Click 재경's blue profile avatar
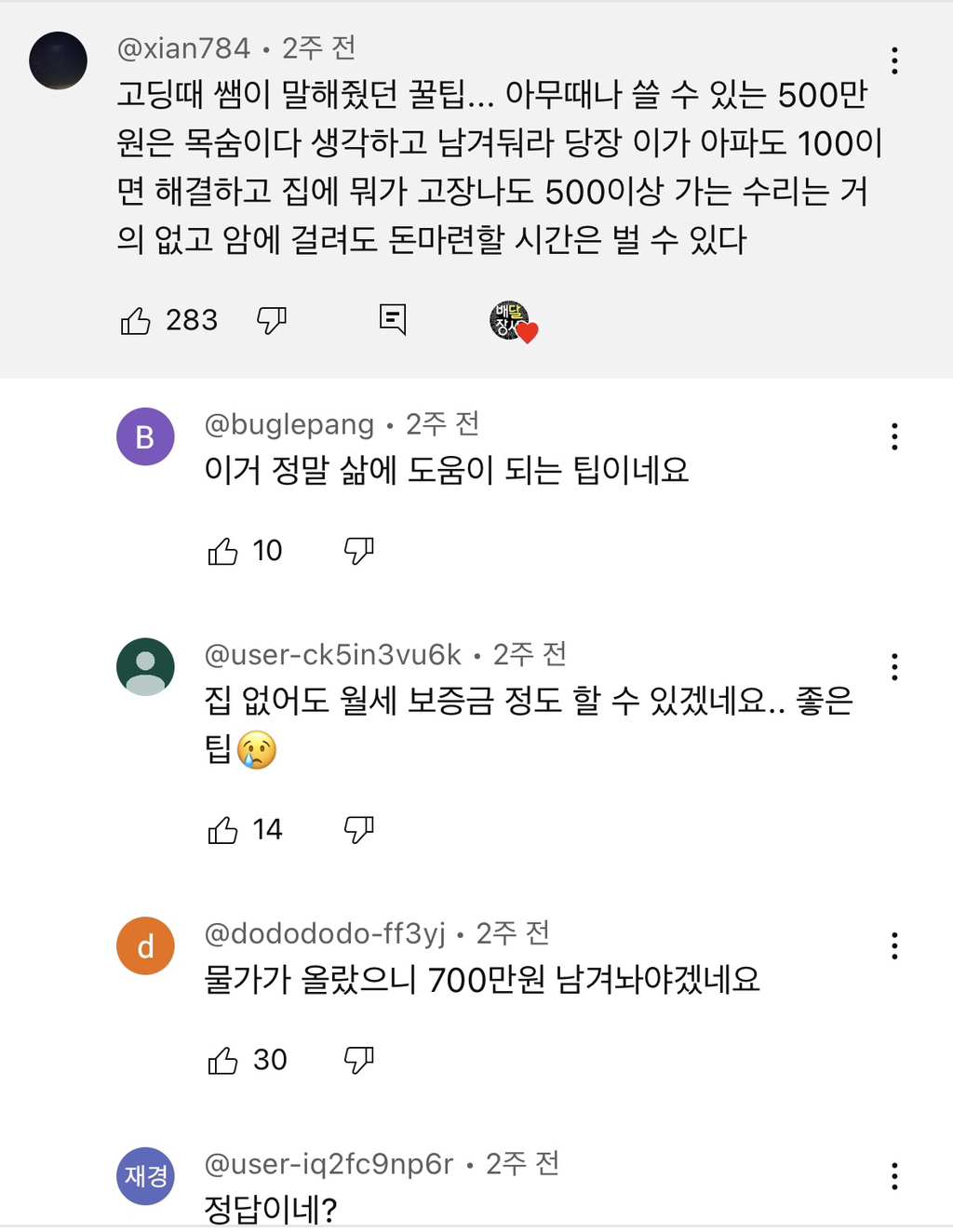 (145, 1176)
